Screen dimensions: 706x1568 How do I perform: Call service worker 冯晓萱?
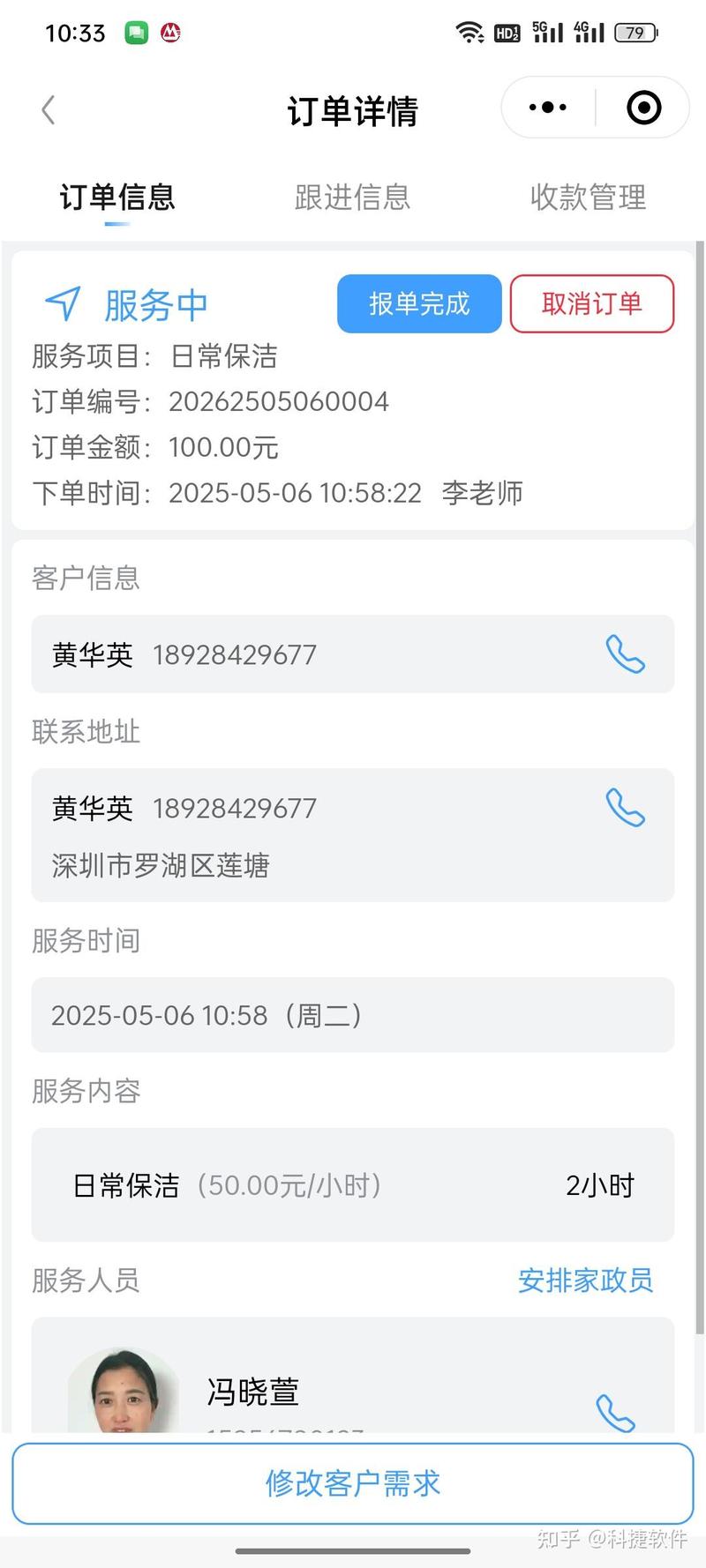pyautogui.click(x=615, y=1413)
